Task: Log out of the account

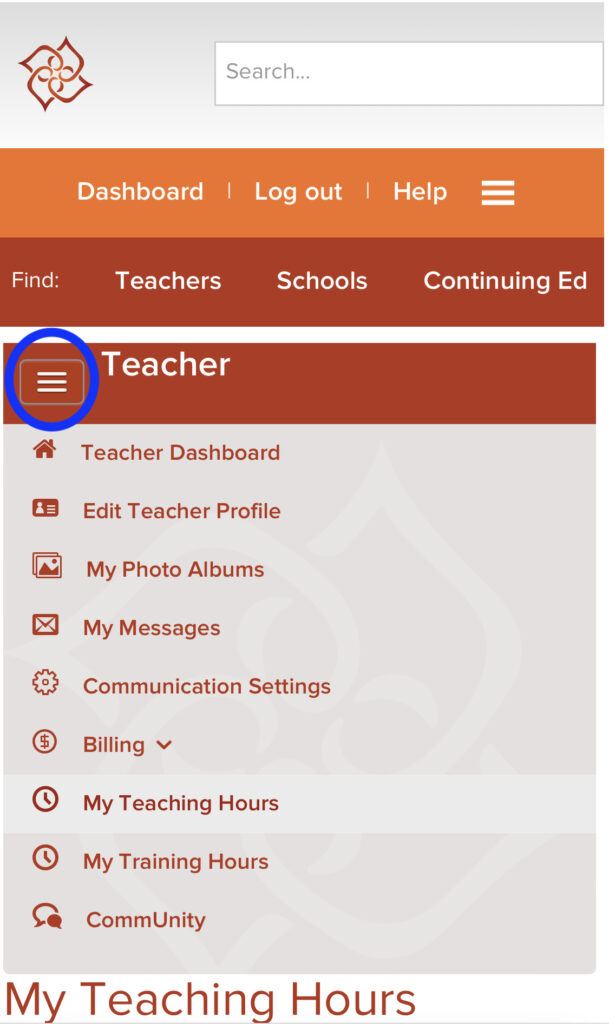Action: click(x=298, y=192)
